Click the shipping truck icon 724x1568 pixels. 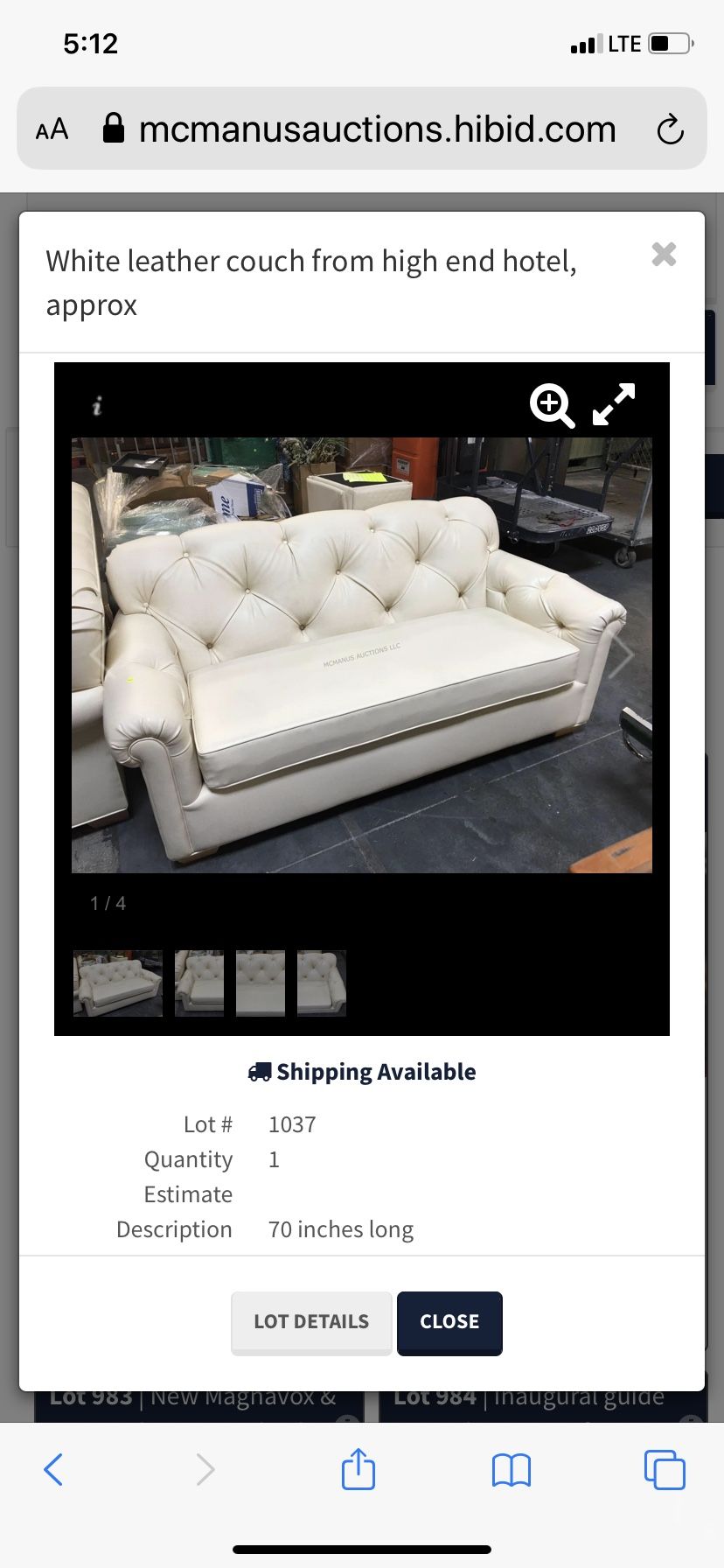click(x=260, y=1070)
